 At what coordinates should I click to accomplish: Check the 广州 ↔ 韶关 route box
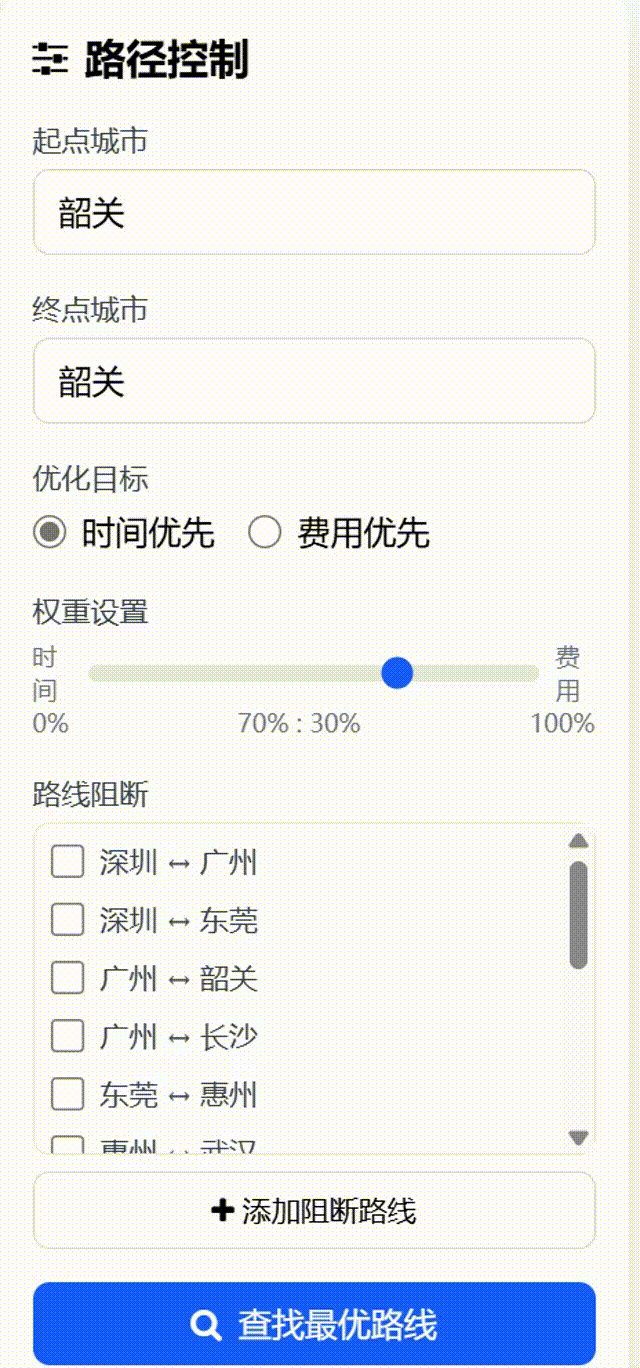pyautogui.click(x=67, y=978)
